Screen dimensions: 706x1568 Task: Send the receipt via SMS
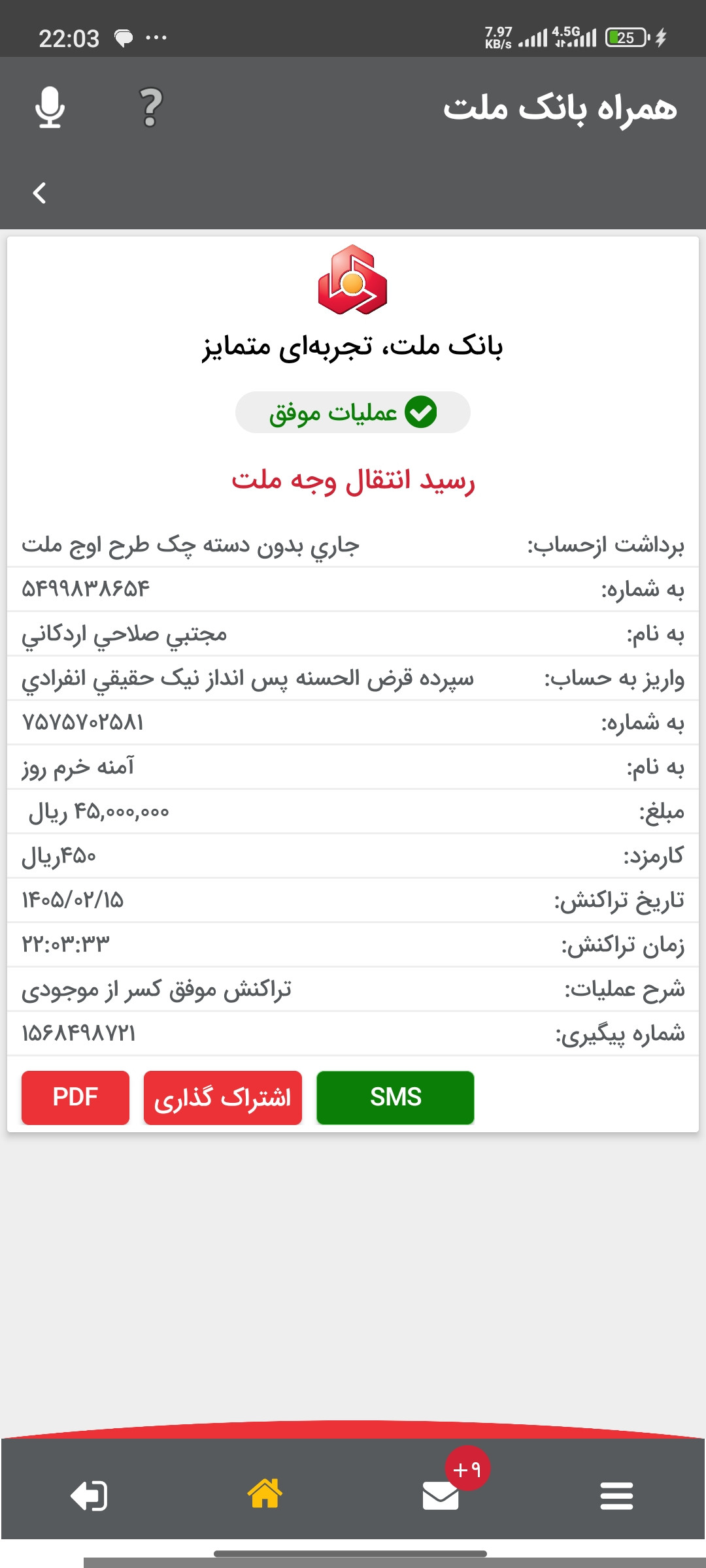[395, 1098]
